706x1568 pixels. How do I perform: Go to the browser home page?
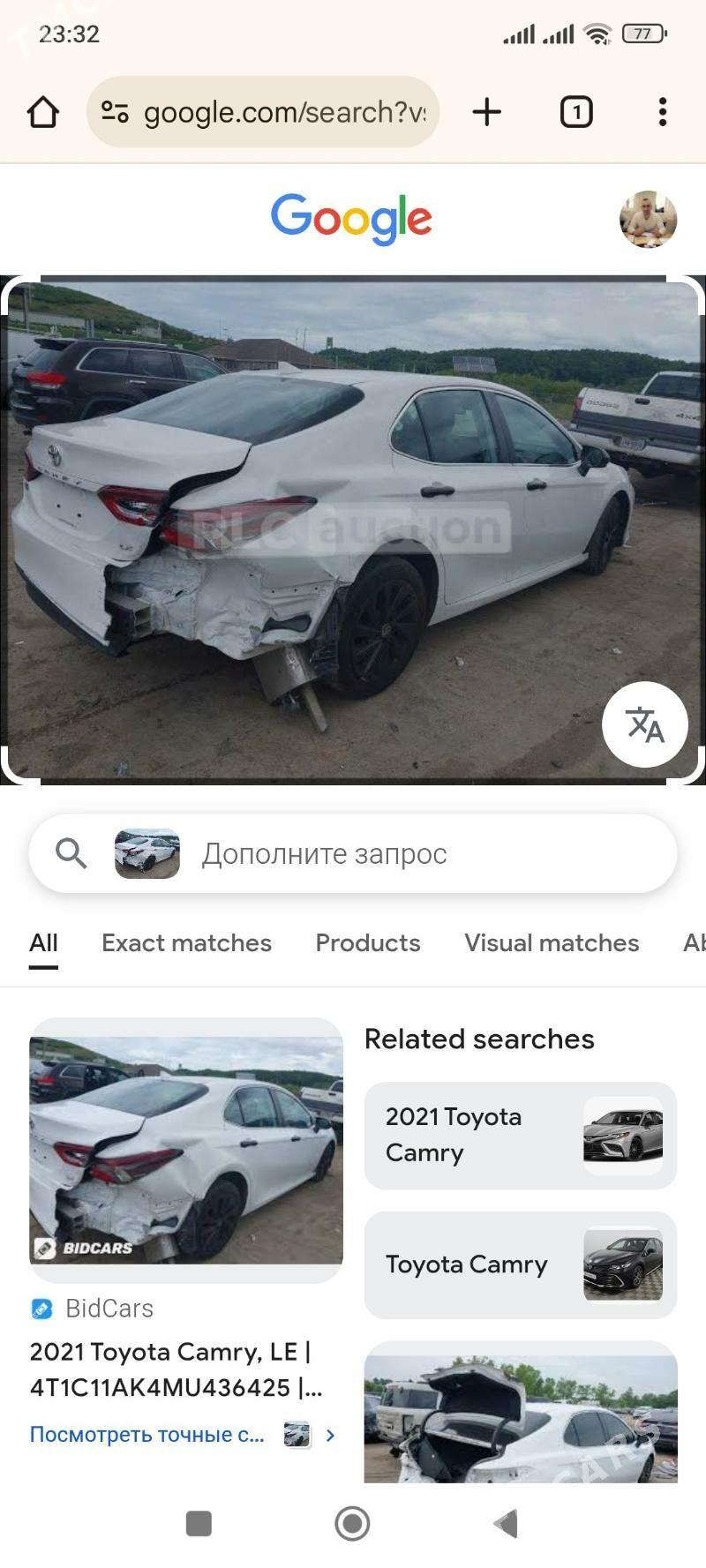coord(42,112)
